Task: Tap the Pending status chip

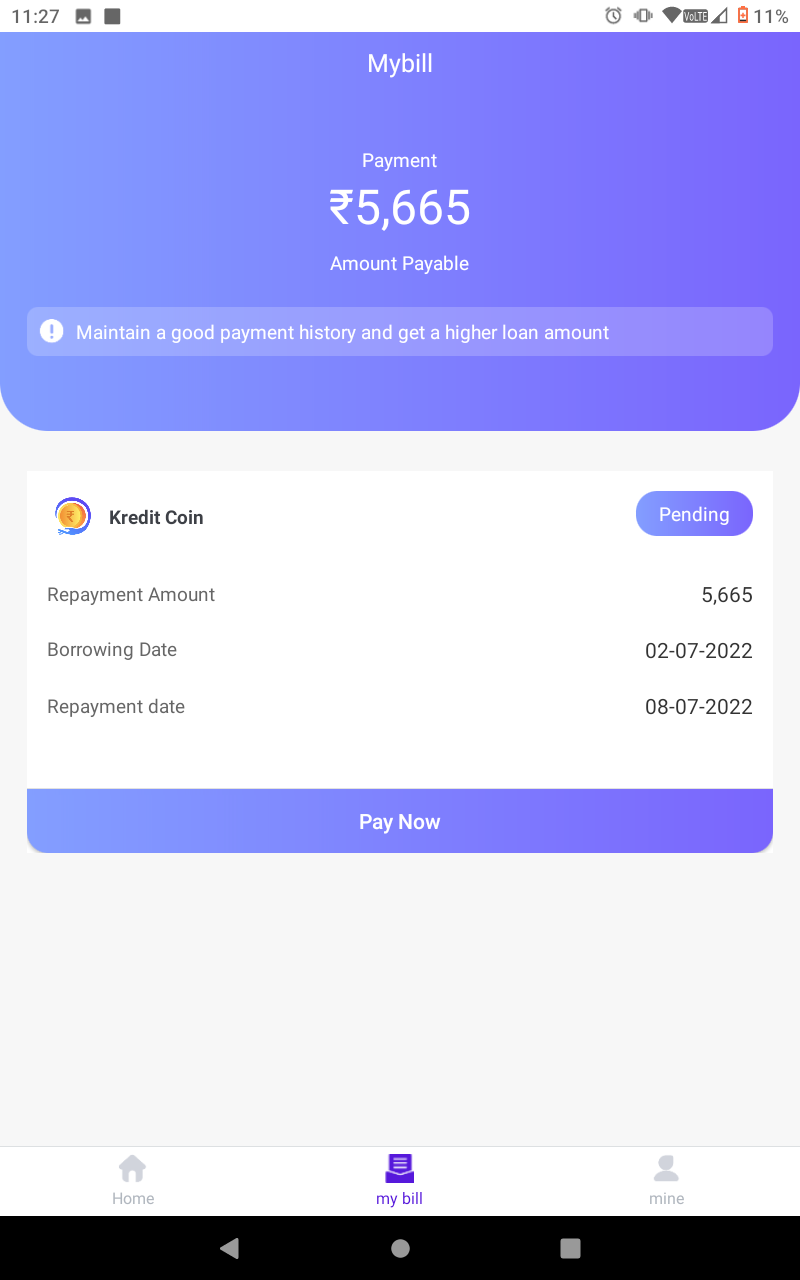Action: (x=694, y=514)
